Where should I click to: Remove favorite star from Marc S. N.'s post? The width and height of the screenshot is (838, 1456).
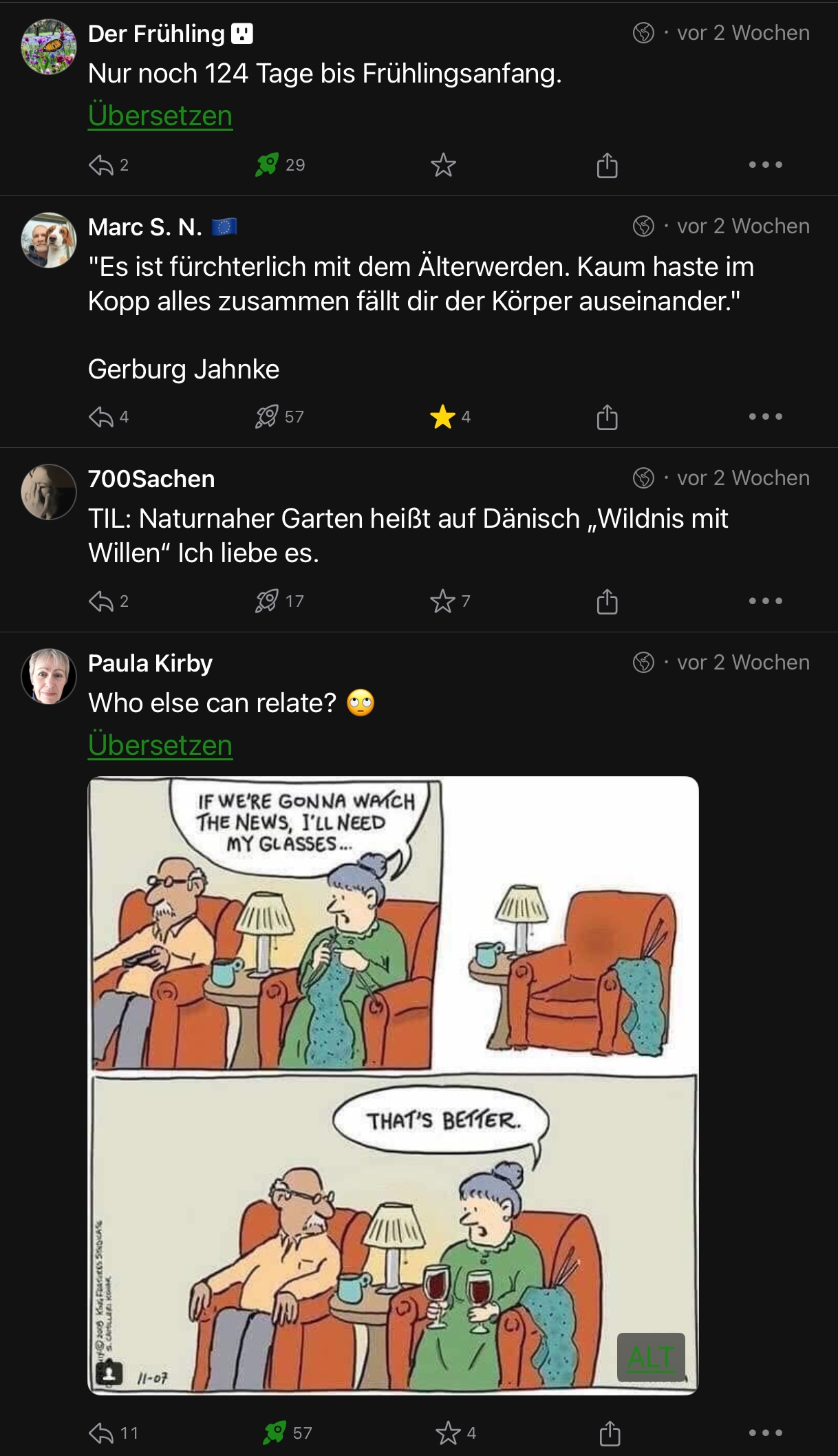click(x=442, y=417)
